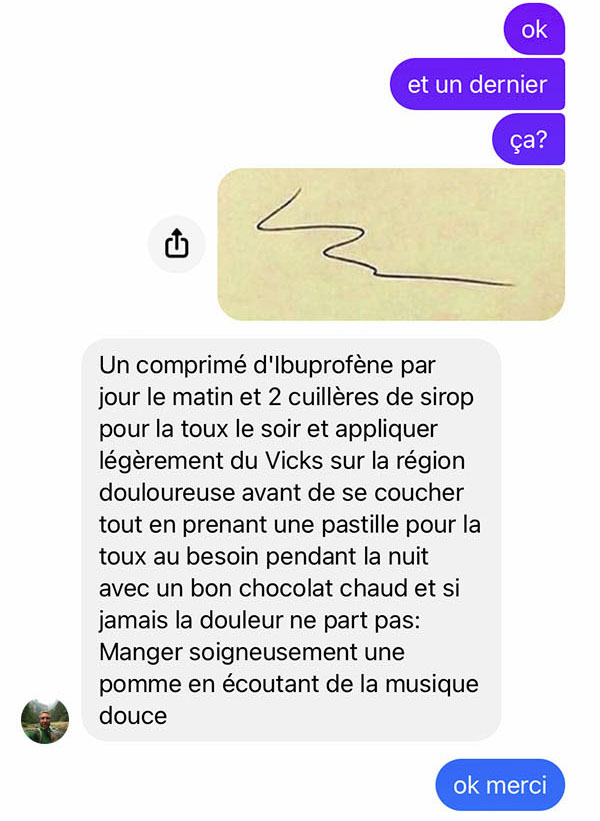Open the scribble image in the chat
This screenshot has height=821, width=600.
(x=391, y=244)
